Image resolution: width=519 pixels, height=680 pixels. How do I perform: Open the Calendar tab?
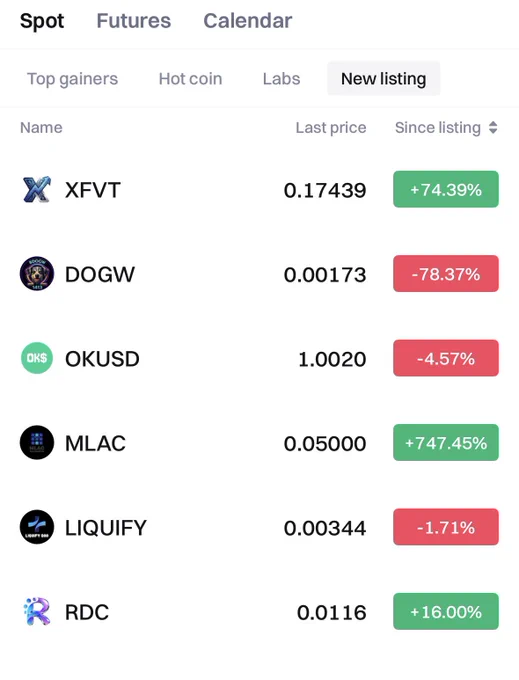click(x=248, y=21)
